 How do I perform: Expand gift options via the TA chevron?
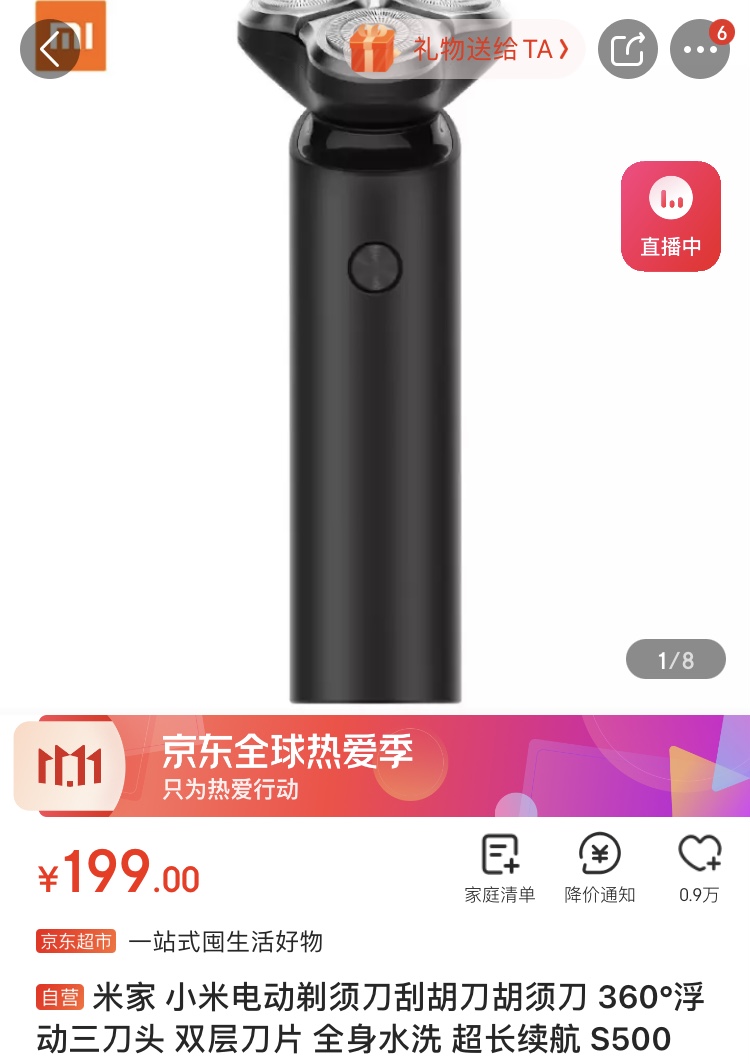point(563,46)
